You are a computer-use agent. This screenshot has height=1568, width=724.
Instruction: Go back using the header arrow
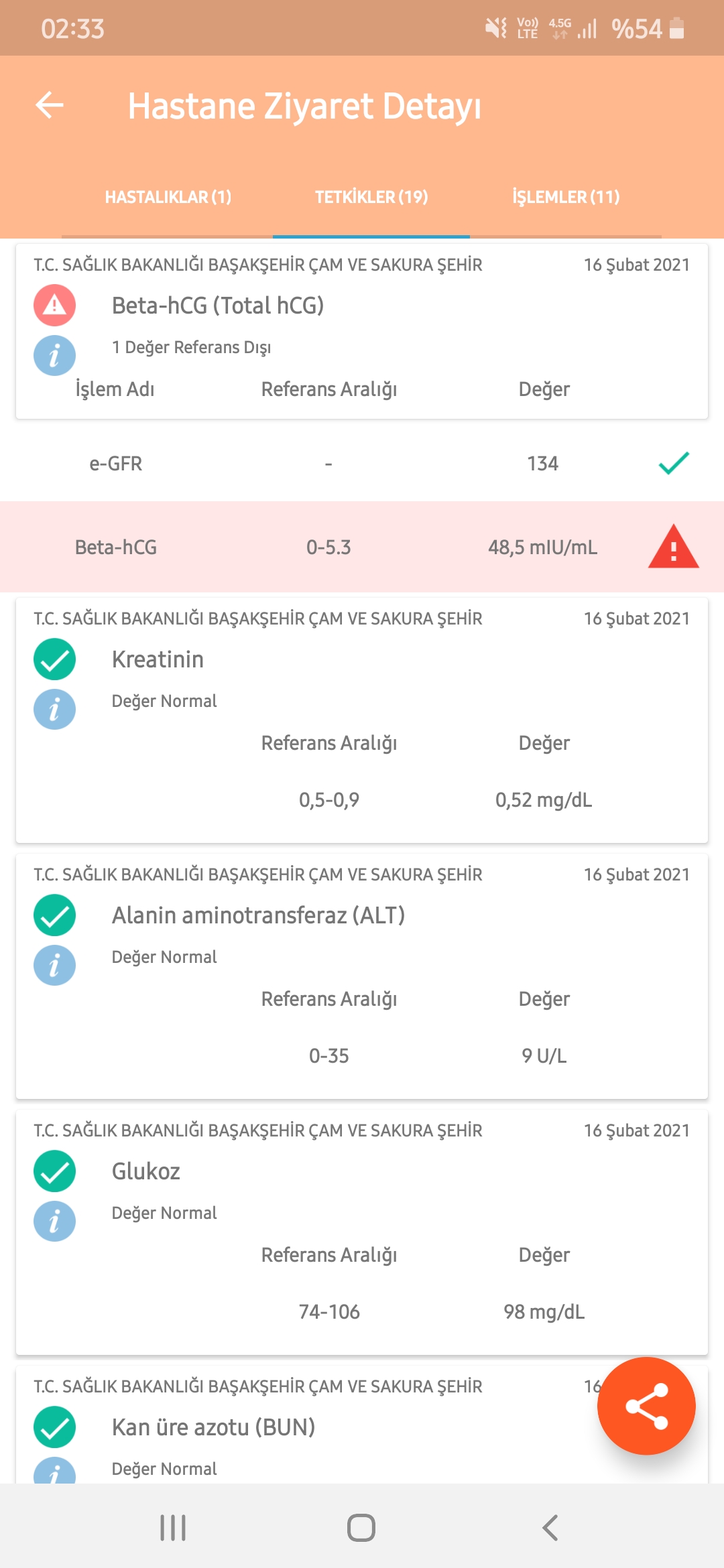pyautogui.click(x=50, y=105)
